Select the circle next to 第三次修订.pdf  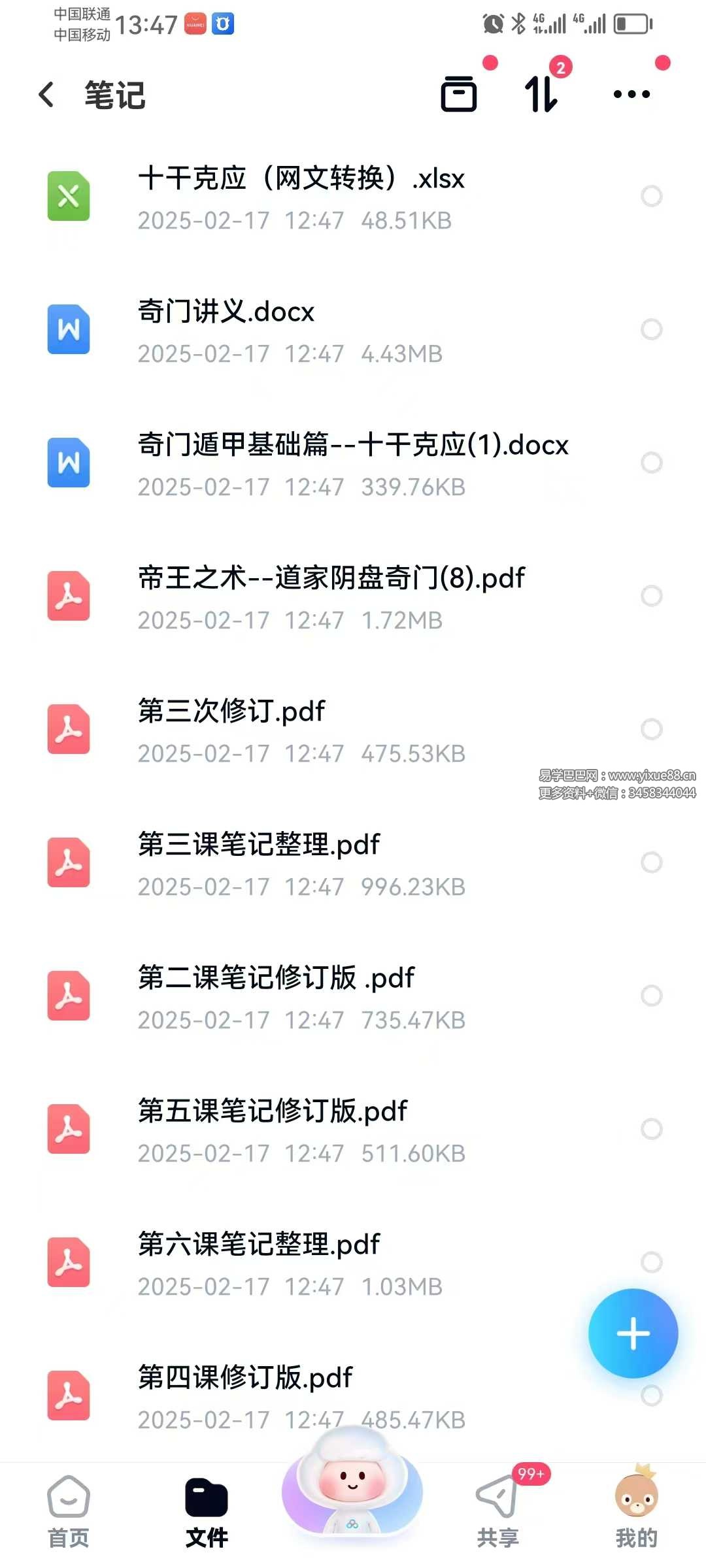(651, 729)
